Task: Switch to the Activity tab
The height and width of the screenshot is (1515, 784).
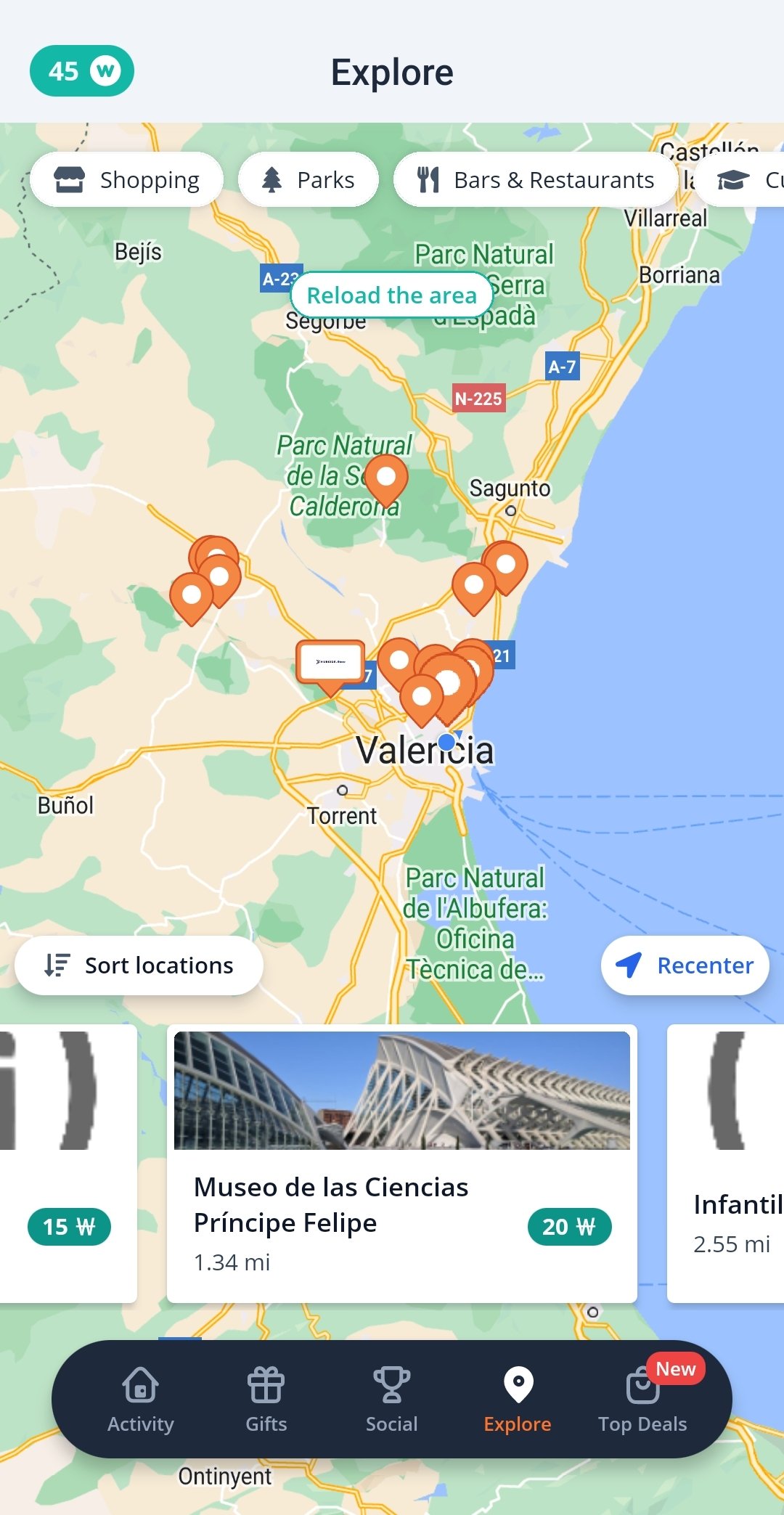Action: [x=141, y=1399]
